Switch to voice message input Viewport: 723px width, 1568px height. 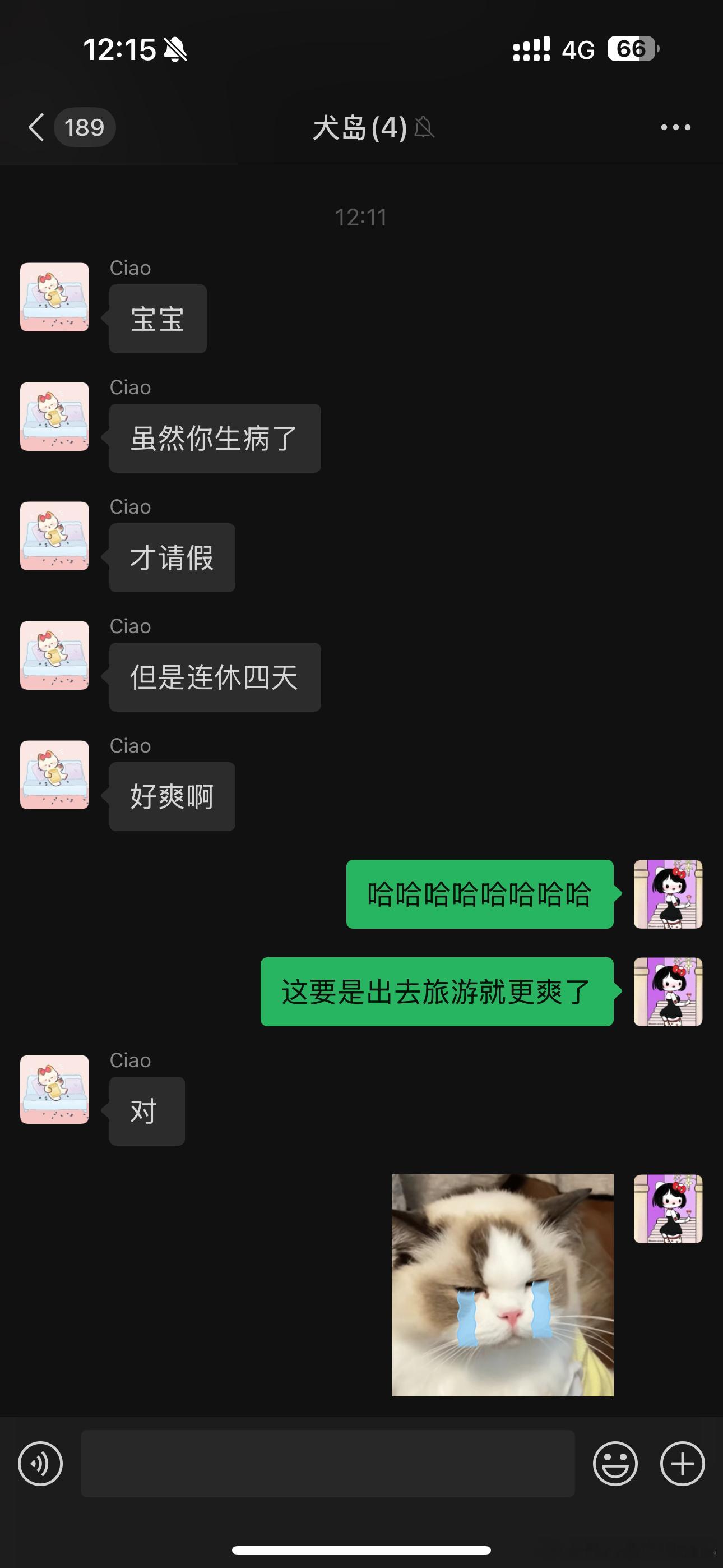tap(40, 1463)
